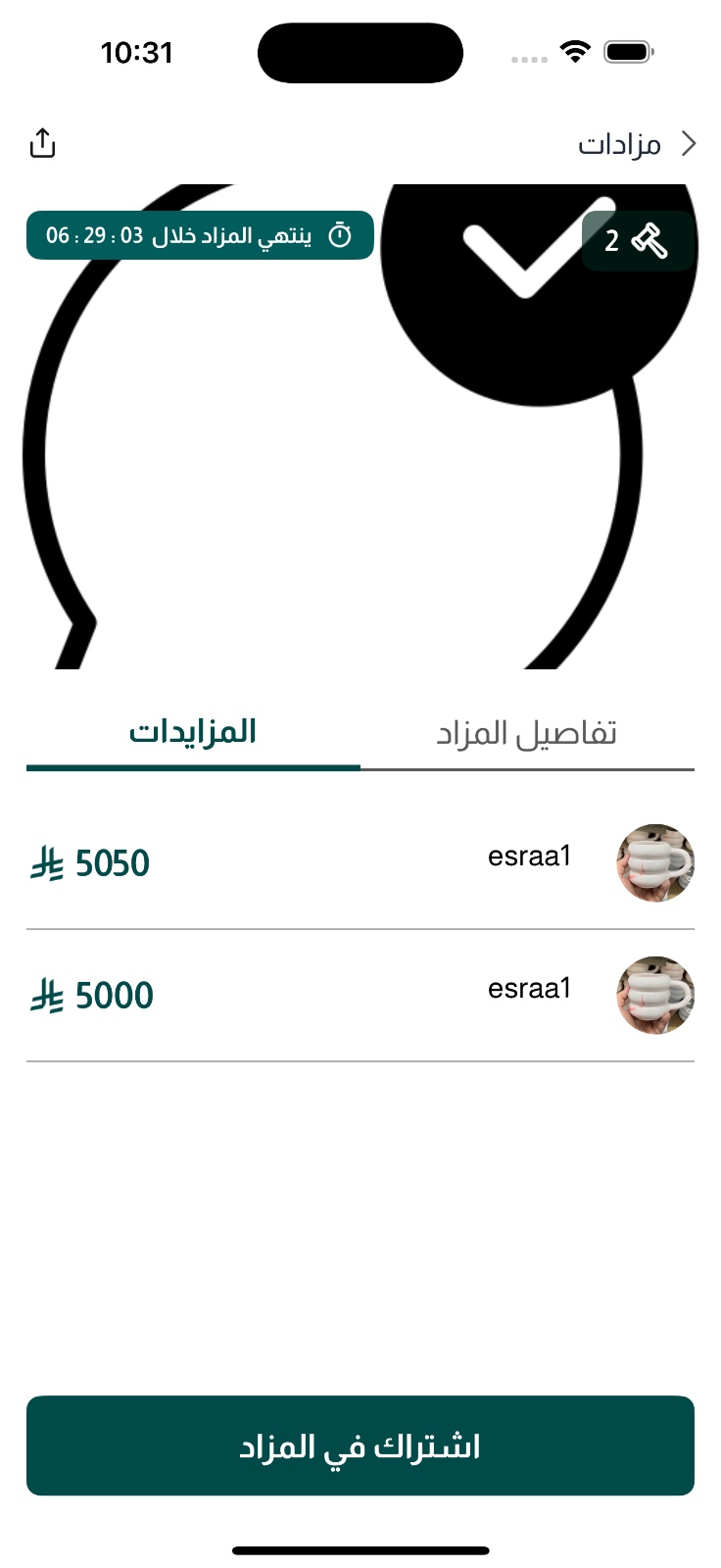
Task: Switch to the تفاصيل المزاد tab
Action: pos(527,734)
